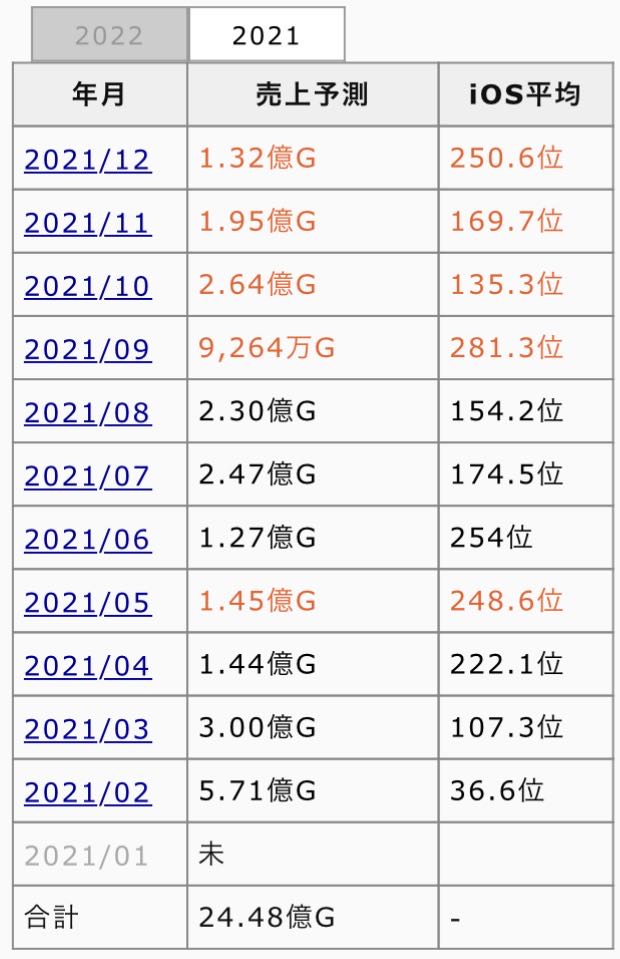620x959 pixels.
Task: Tap the 2021/03 link
Action: [88, 729]
